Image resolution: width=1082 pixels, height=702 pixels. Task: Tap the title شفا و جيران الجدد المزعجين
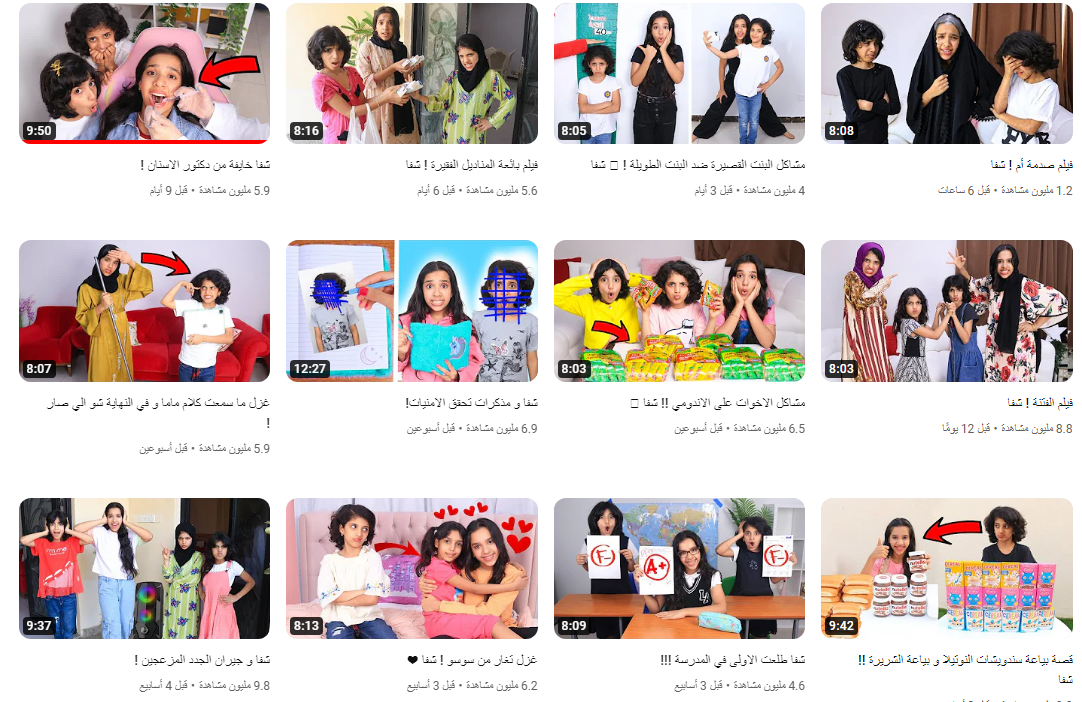pos(201,661)
